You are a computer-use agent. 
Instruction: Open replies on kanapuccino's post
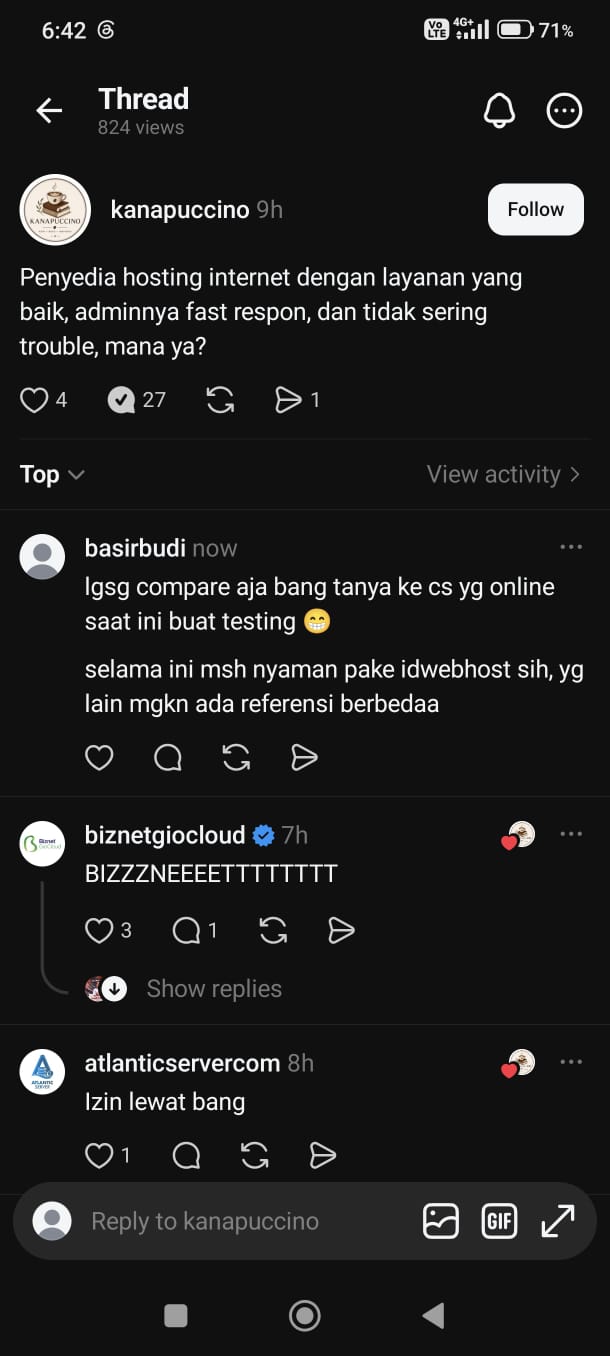121,400
